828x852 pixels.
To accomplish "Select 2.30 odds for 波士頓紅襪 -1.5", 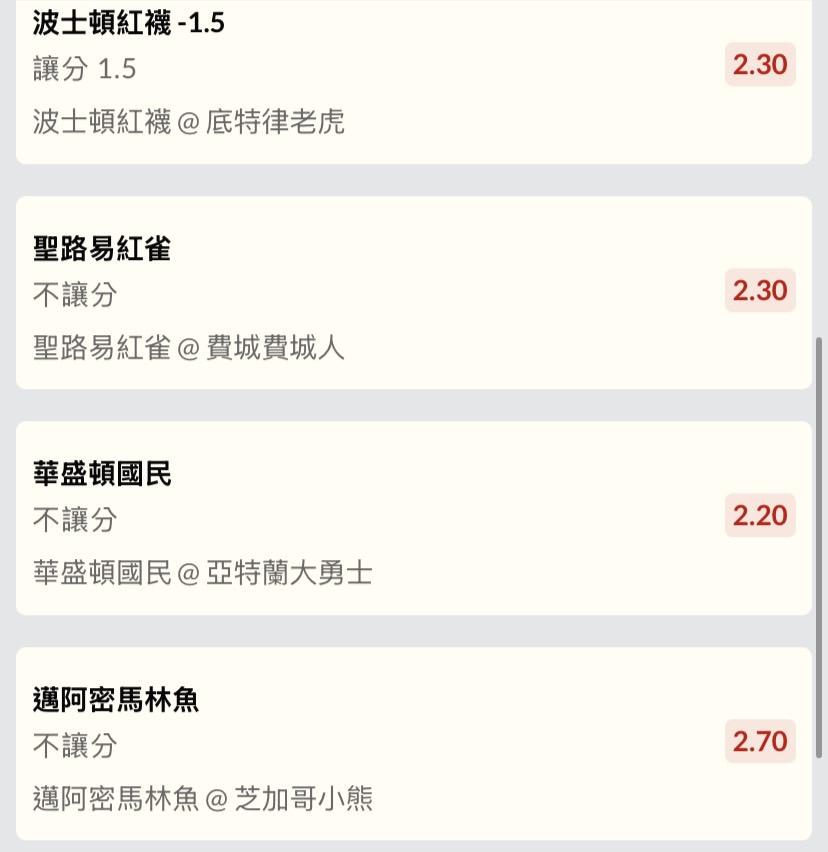I will pyautogui.click(x=760, y=65).
